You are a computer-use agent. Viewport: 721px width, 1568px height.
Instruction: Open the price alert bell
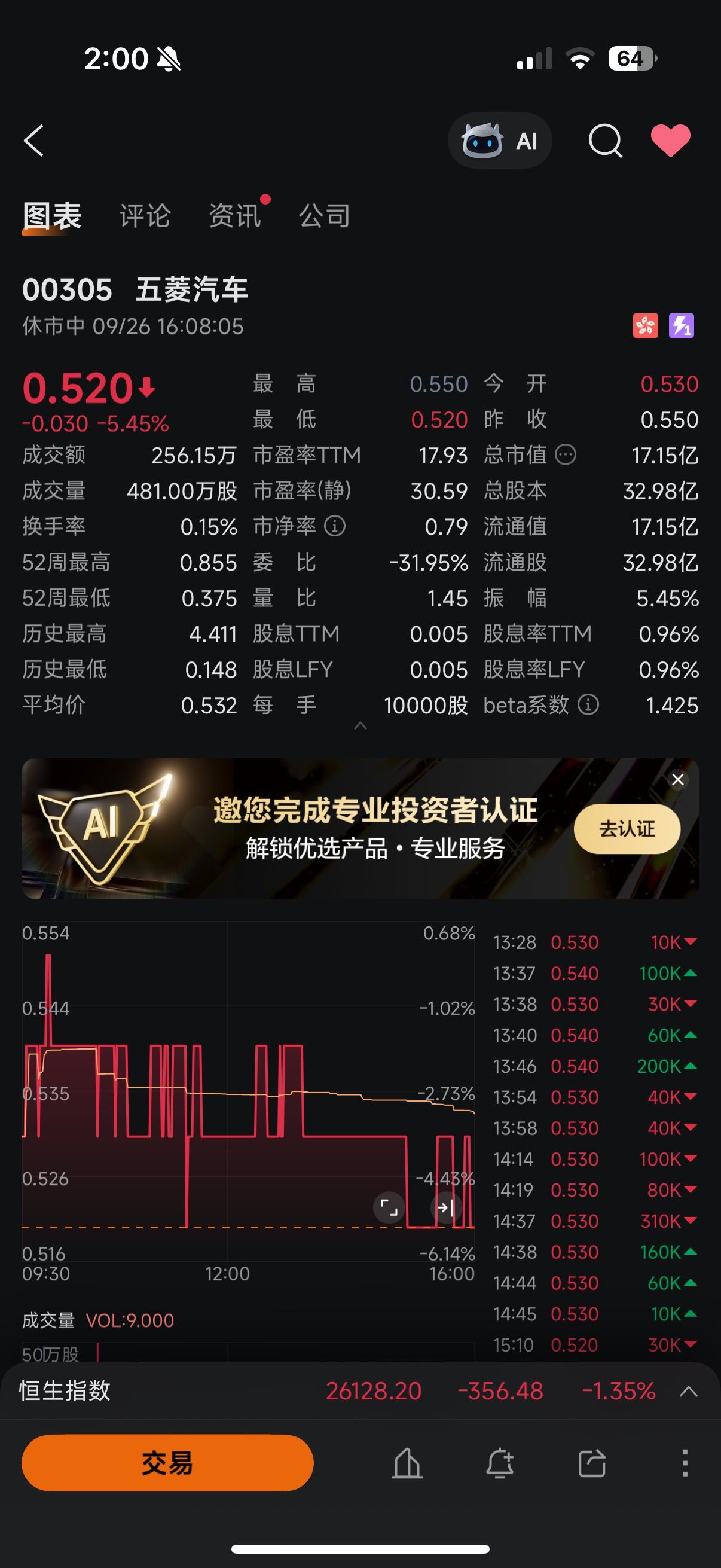tap(500, 1463)
